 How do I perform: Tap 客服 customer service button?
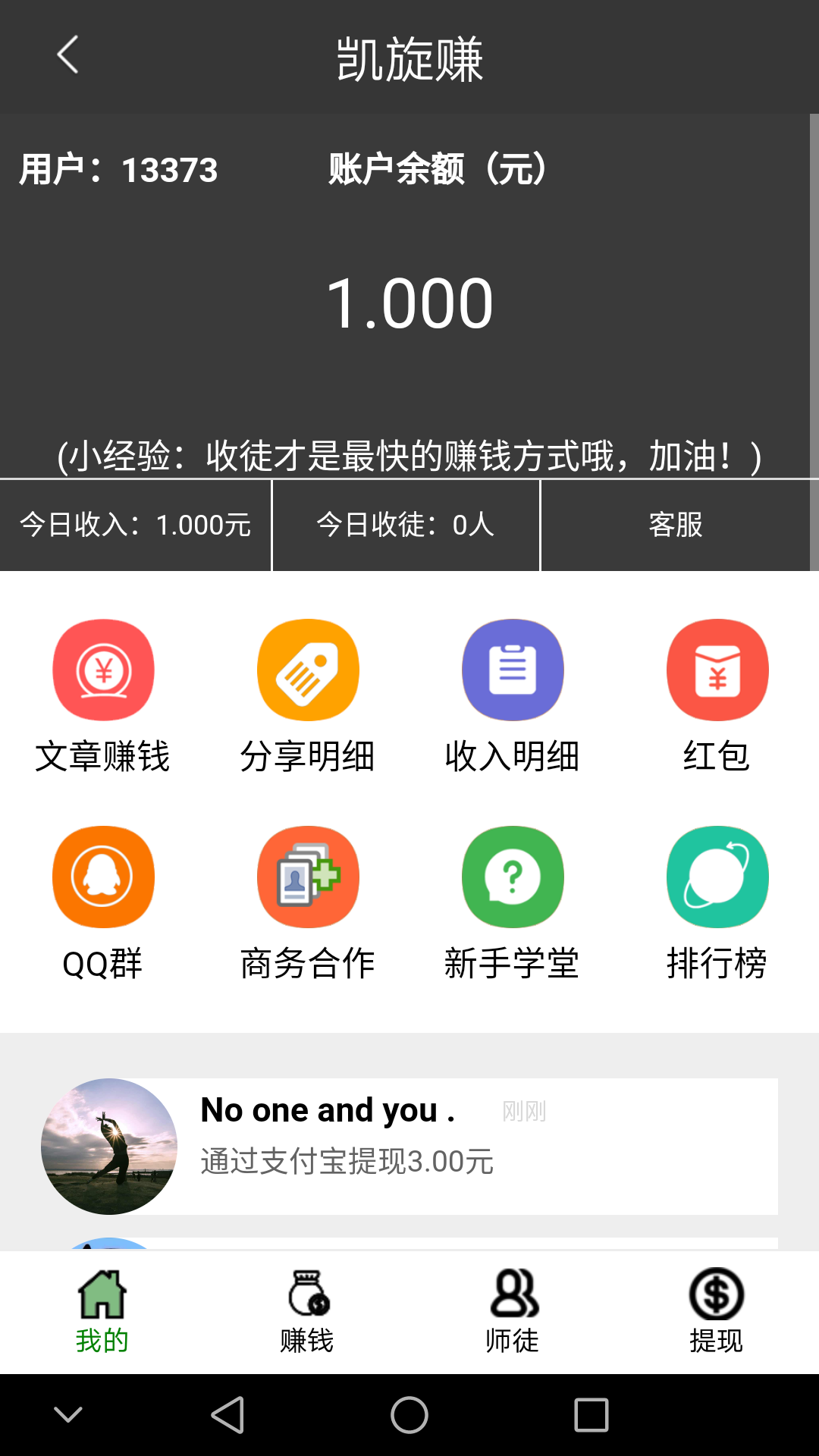pos(678,526)
